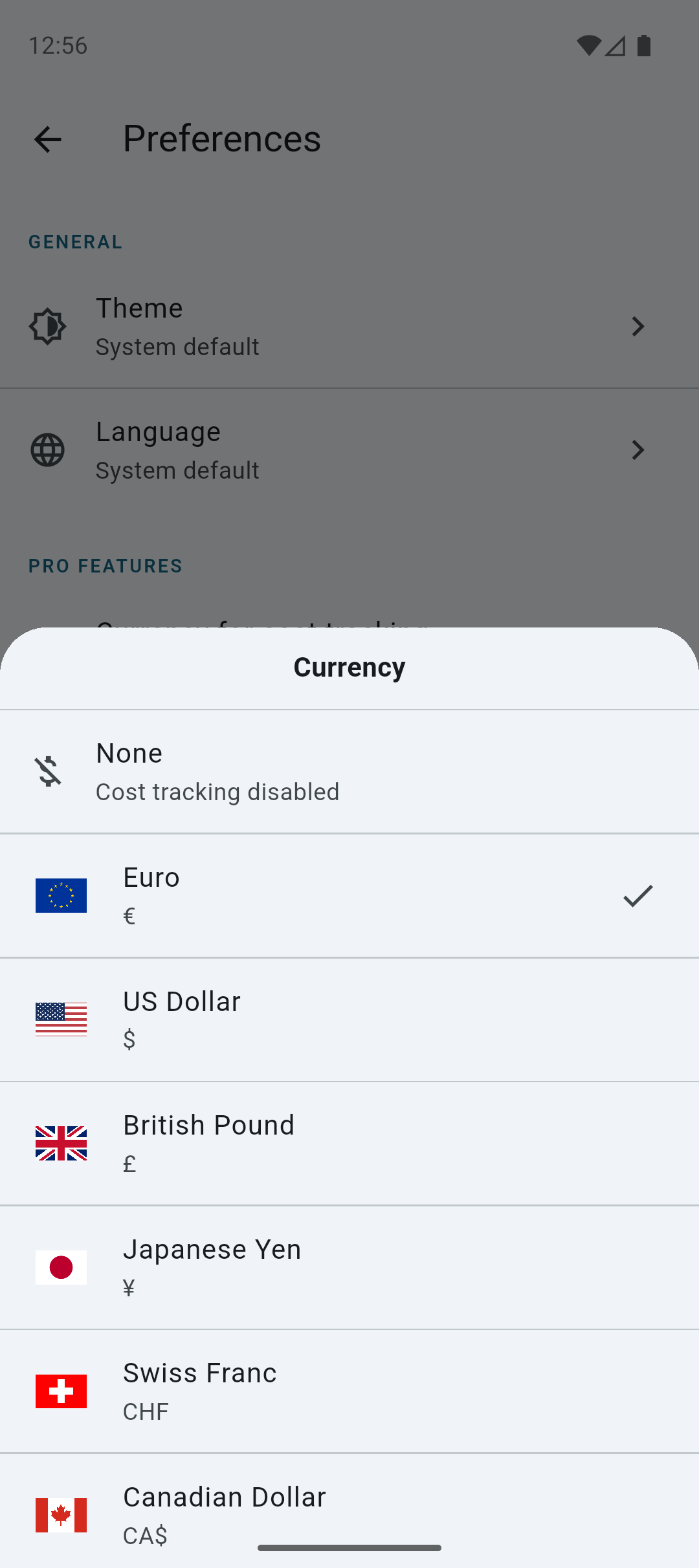Image resolution: width=699 pixels, height=1568 pixels.
Task: Click the Swiss flag icon
Action: (60, 1391)
